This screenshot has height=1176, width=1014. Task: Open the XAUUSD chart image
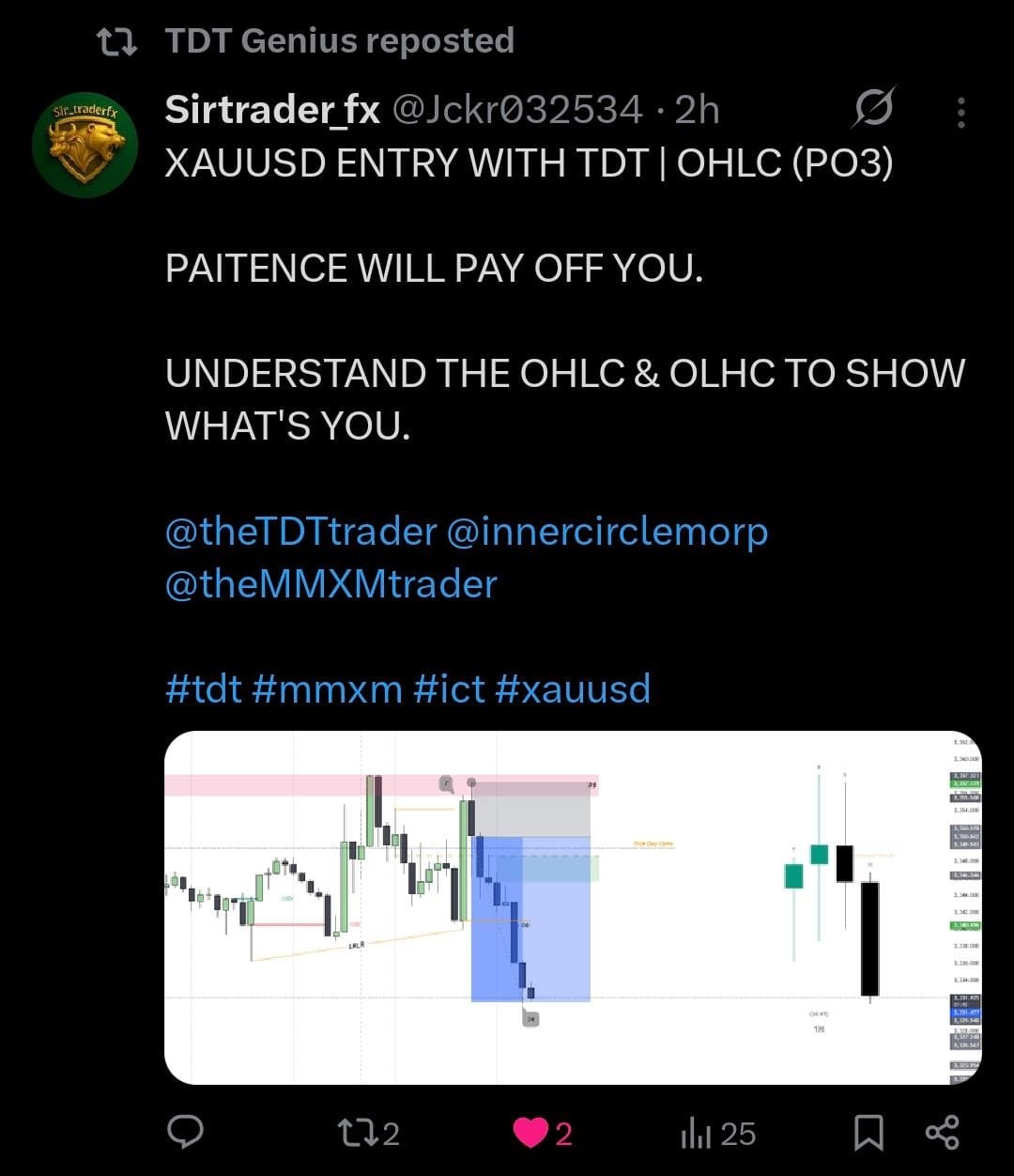pos(573,907)
